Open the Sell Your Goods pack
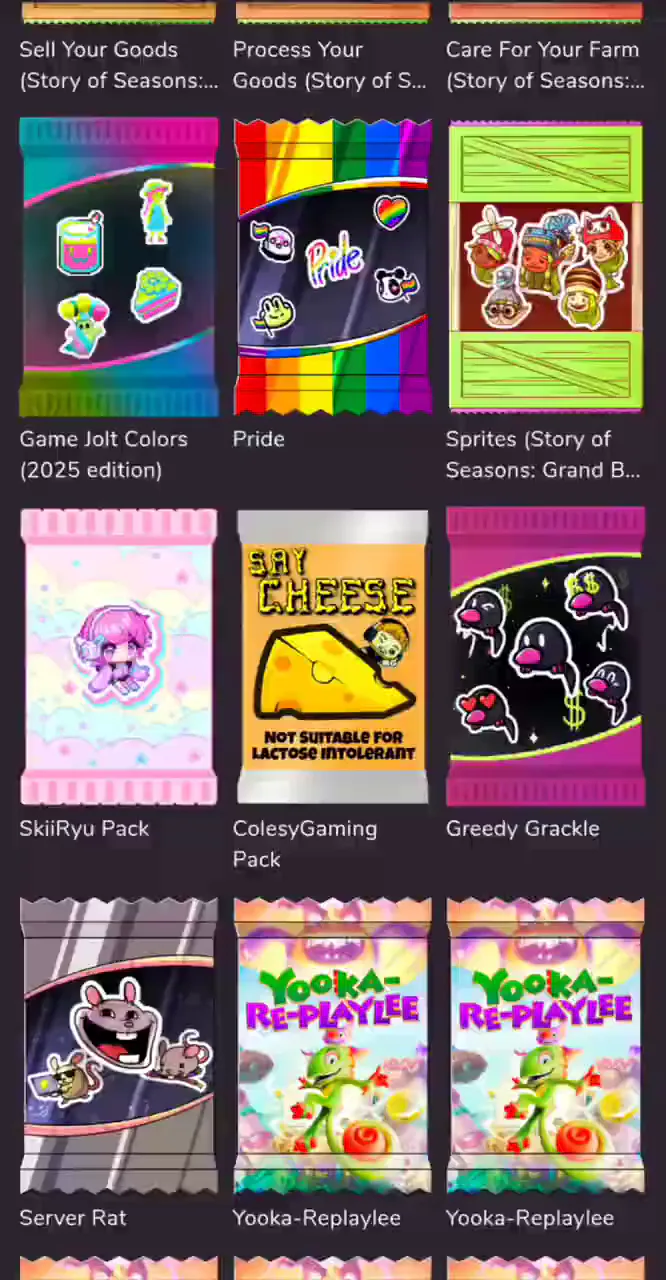Screen dimensions: 666x1280 point(118,64)
